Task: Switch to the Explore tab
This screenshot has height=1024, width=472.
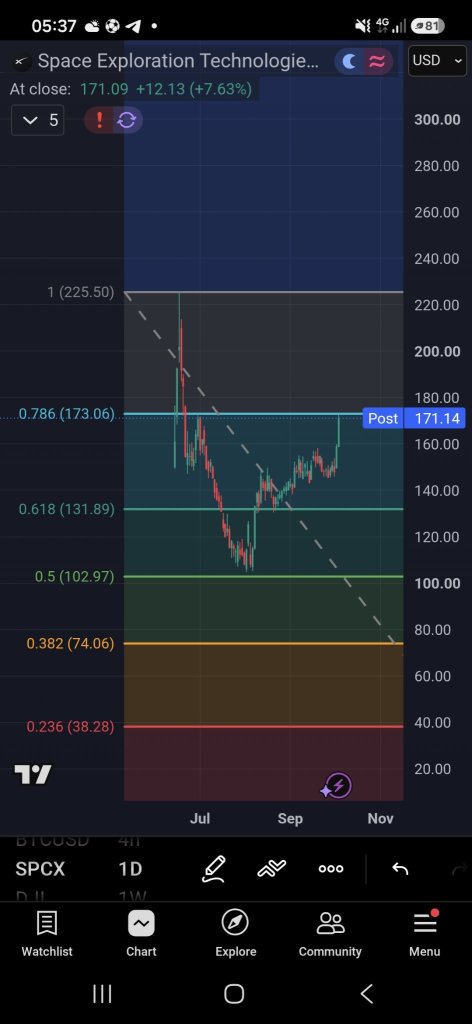Action: (x=236, y=934)
